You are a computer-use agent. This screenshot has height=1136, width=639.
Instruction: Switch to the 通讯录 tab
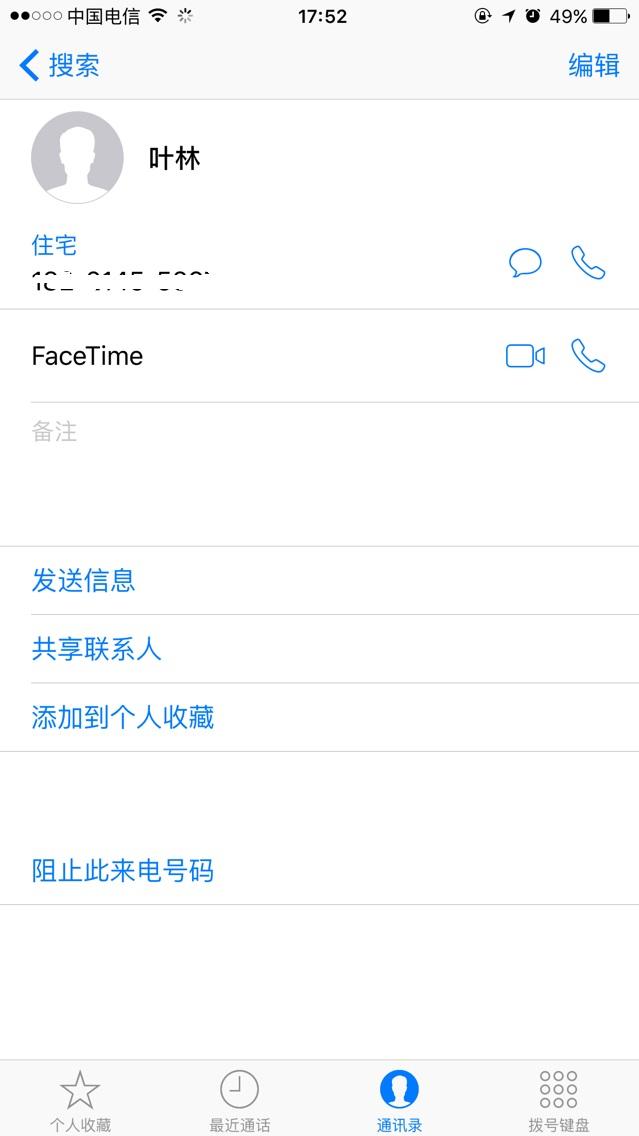[399, 1100]
